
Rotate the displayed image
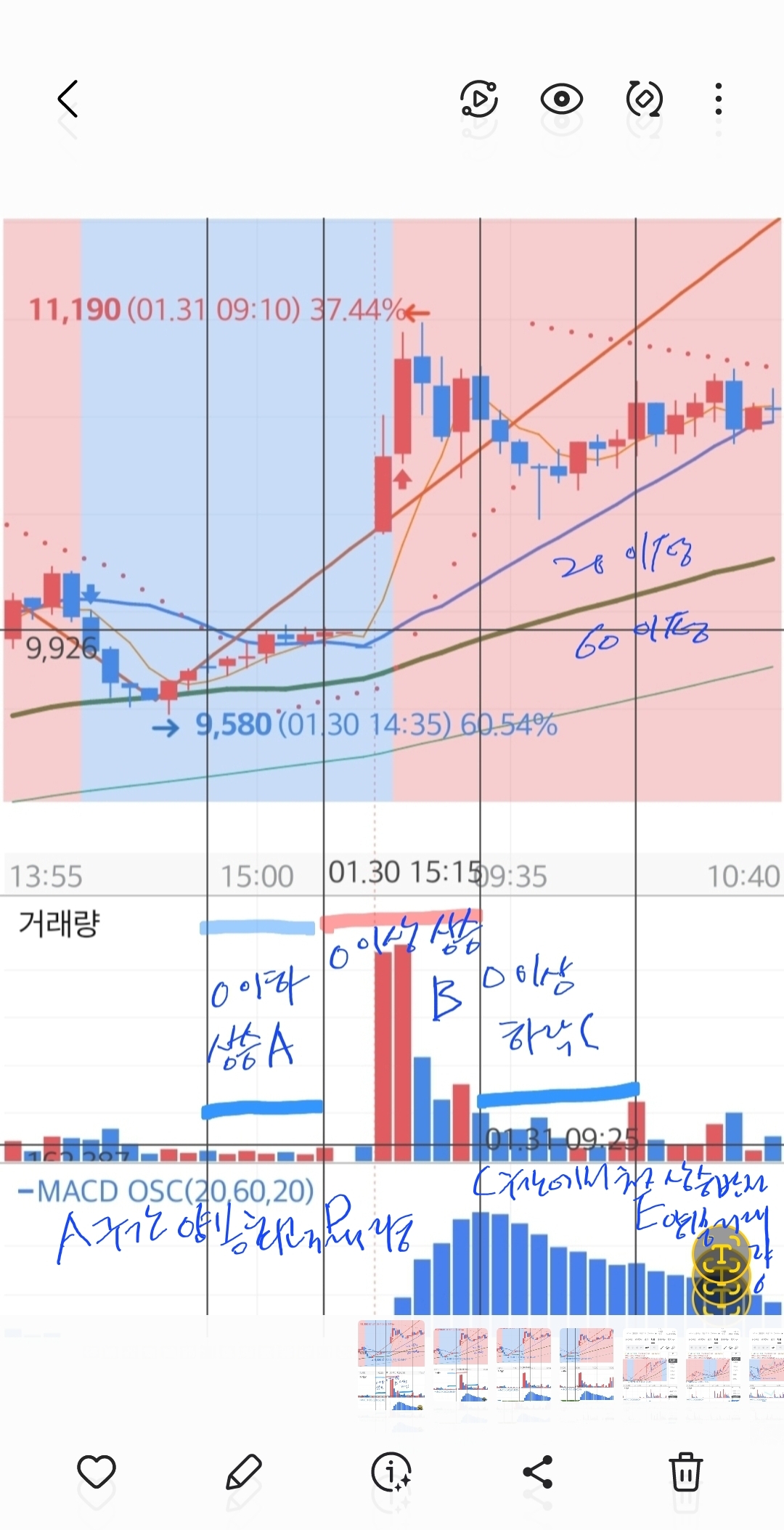644,99
